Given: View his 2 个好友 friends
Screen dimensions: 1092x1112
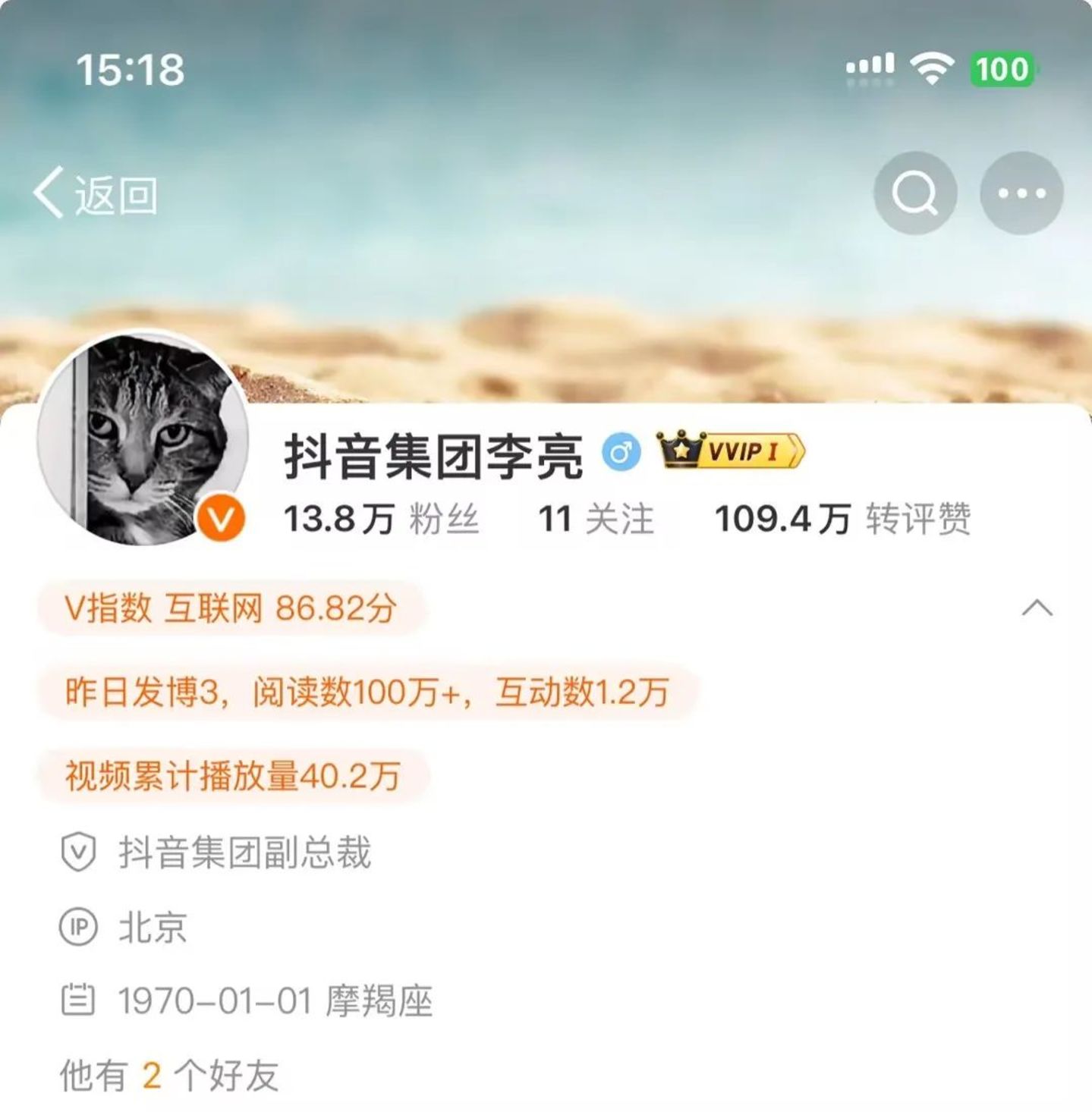Looking at the screenshot, I should point(169,1076).
